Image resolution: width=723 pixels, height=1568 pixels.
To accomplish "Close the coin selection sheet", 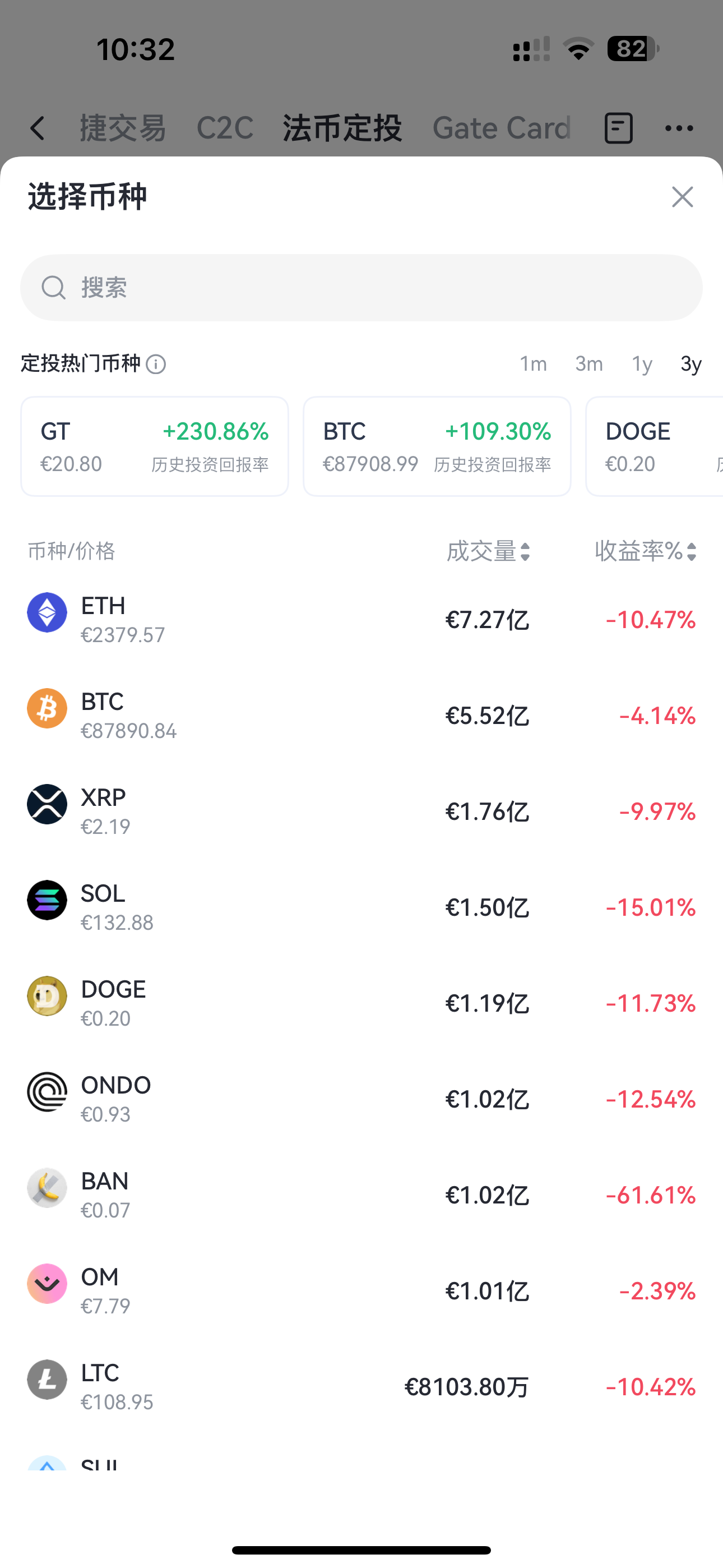I will tap(682, 197).
